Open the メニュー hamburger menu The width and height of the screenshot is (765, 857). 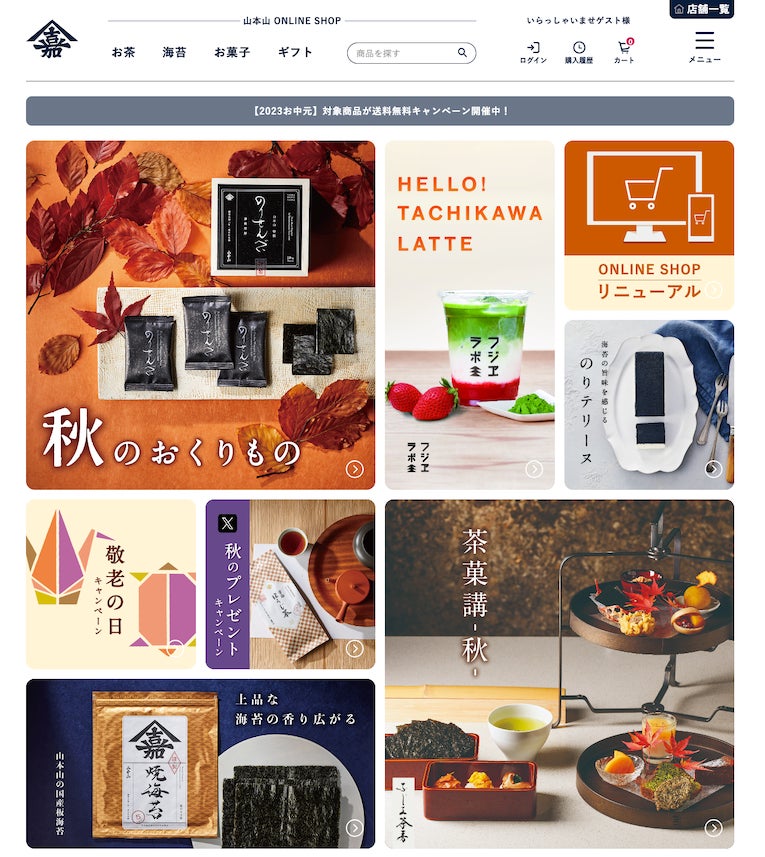pos(704,47)
